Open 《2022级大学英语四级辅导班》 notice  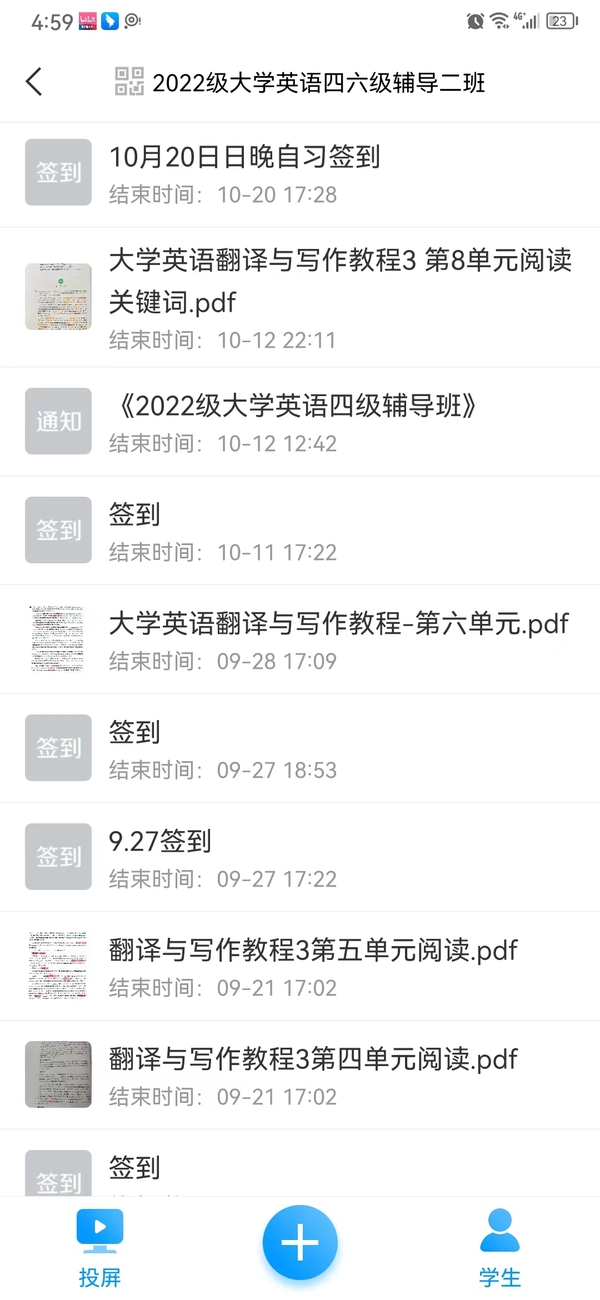[x=300, y=422]
